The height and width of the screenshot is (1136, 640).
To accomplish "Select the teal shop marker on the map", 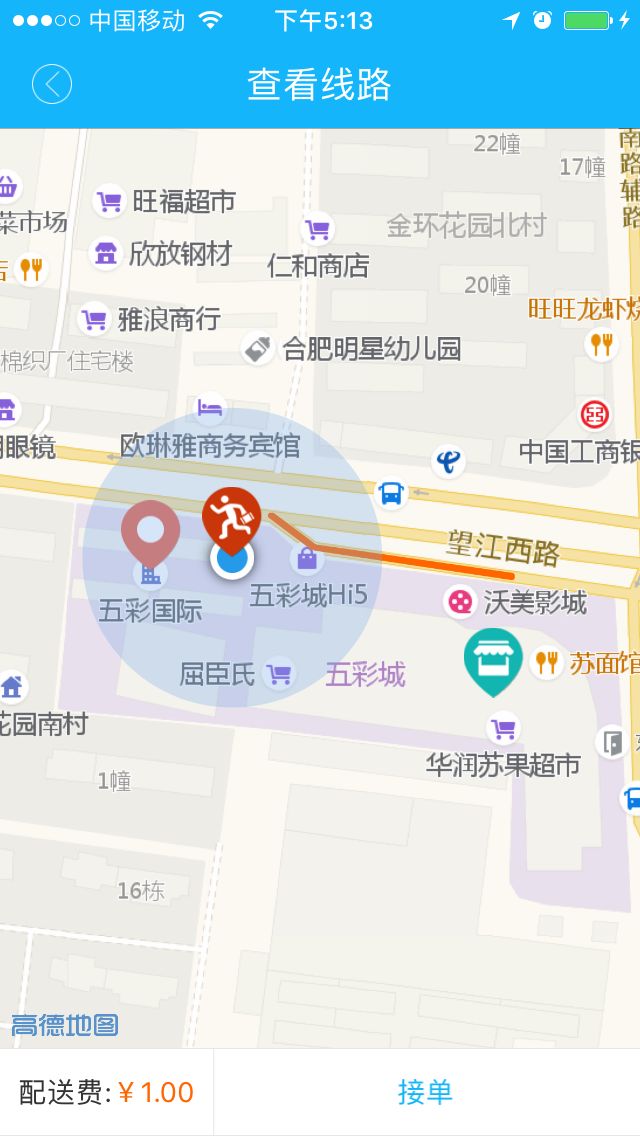I will pos(492,659).
